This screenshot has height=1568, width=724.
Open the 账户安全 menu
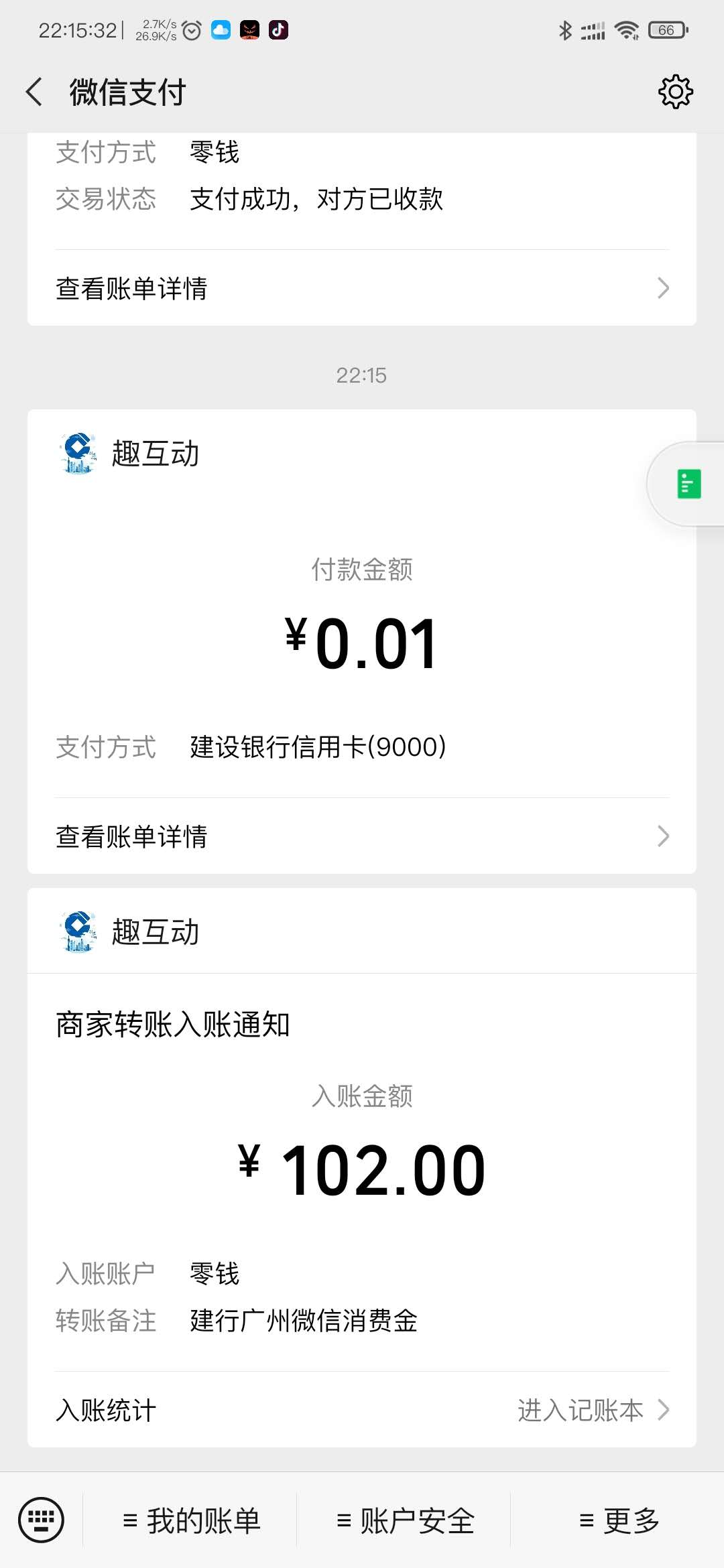pyautogui.click(x=406, y=1520)
